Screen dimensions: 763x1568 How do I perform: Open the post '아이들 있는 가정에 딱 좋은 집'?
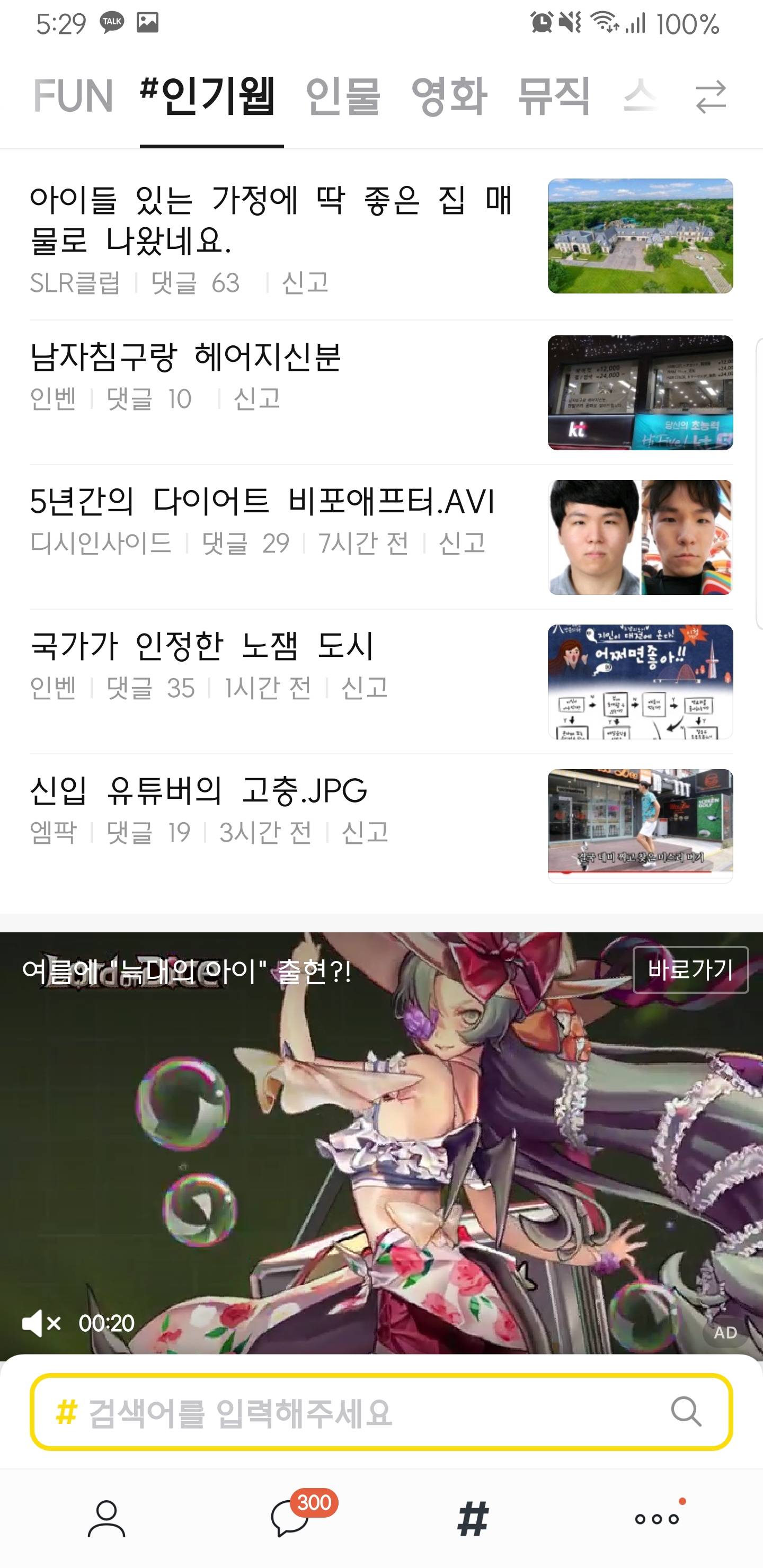point(271,219)
